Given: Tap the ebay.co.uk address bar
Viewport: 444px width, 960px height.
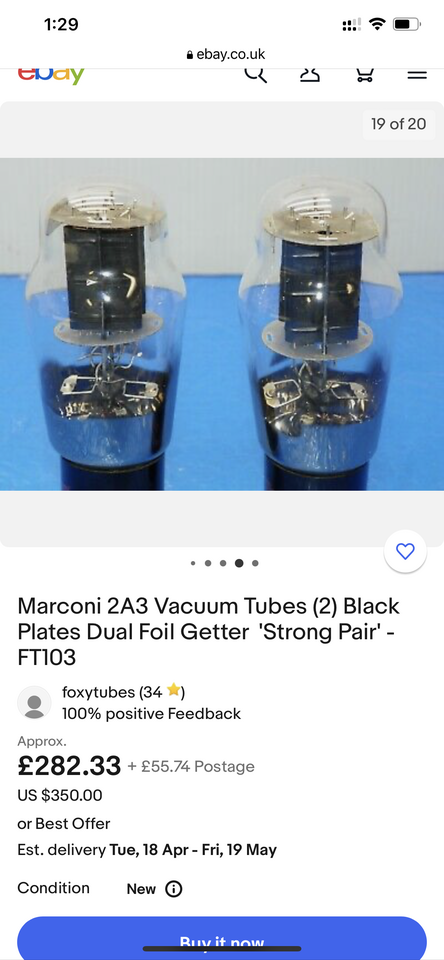Looking at the screenshot, I should [x=225, y=54].
